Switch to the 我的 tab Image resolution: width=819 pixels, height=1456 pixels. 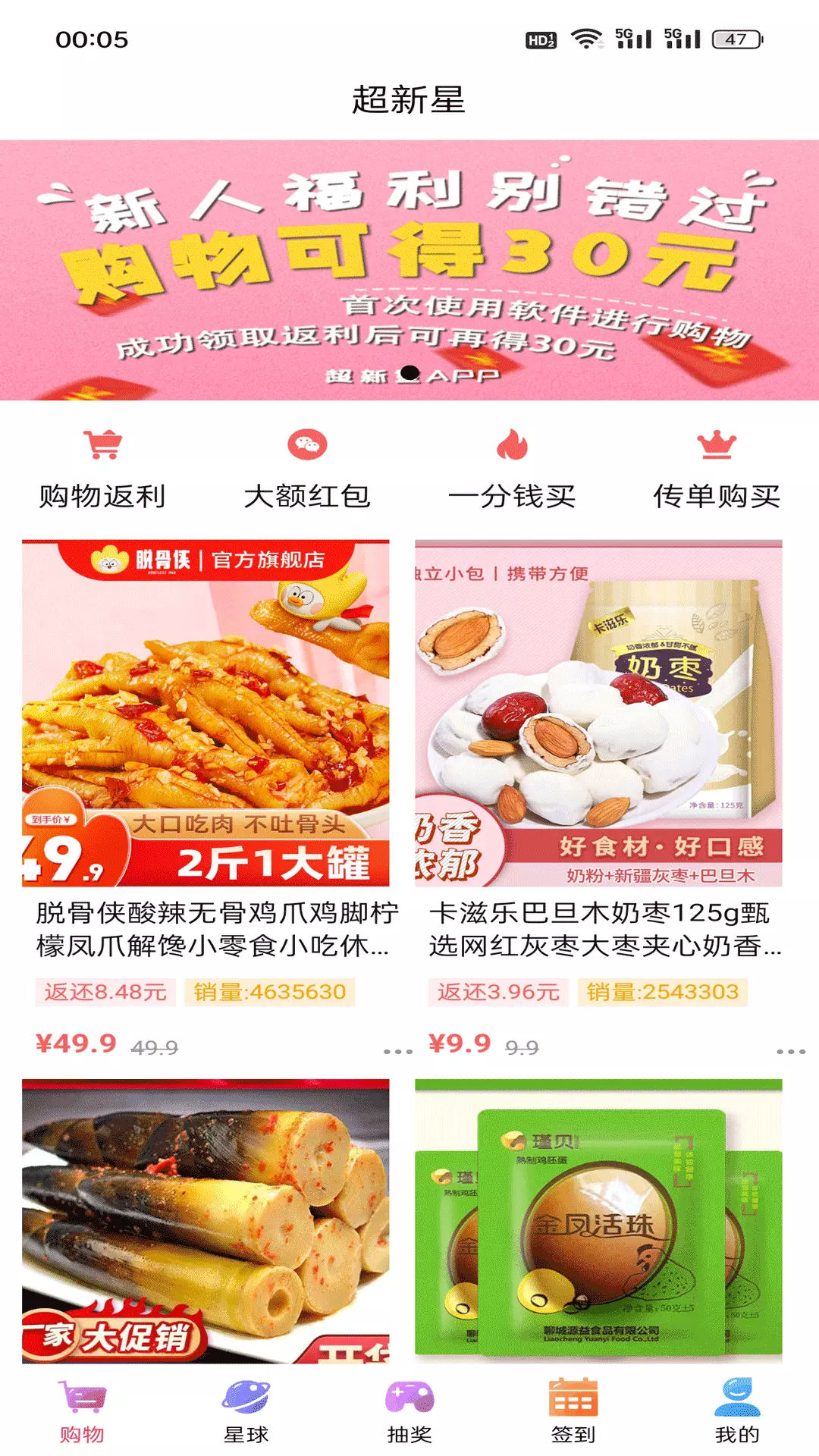737,1412
